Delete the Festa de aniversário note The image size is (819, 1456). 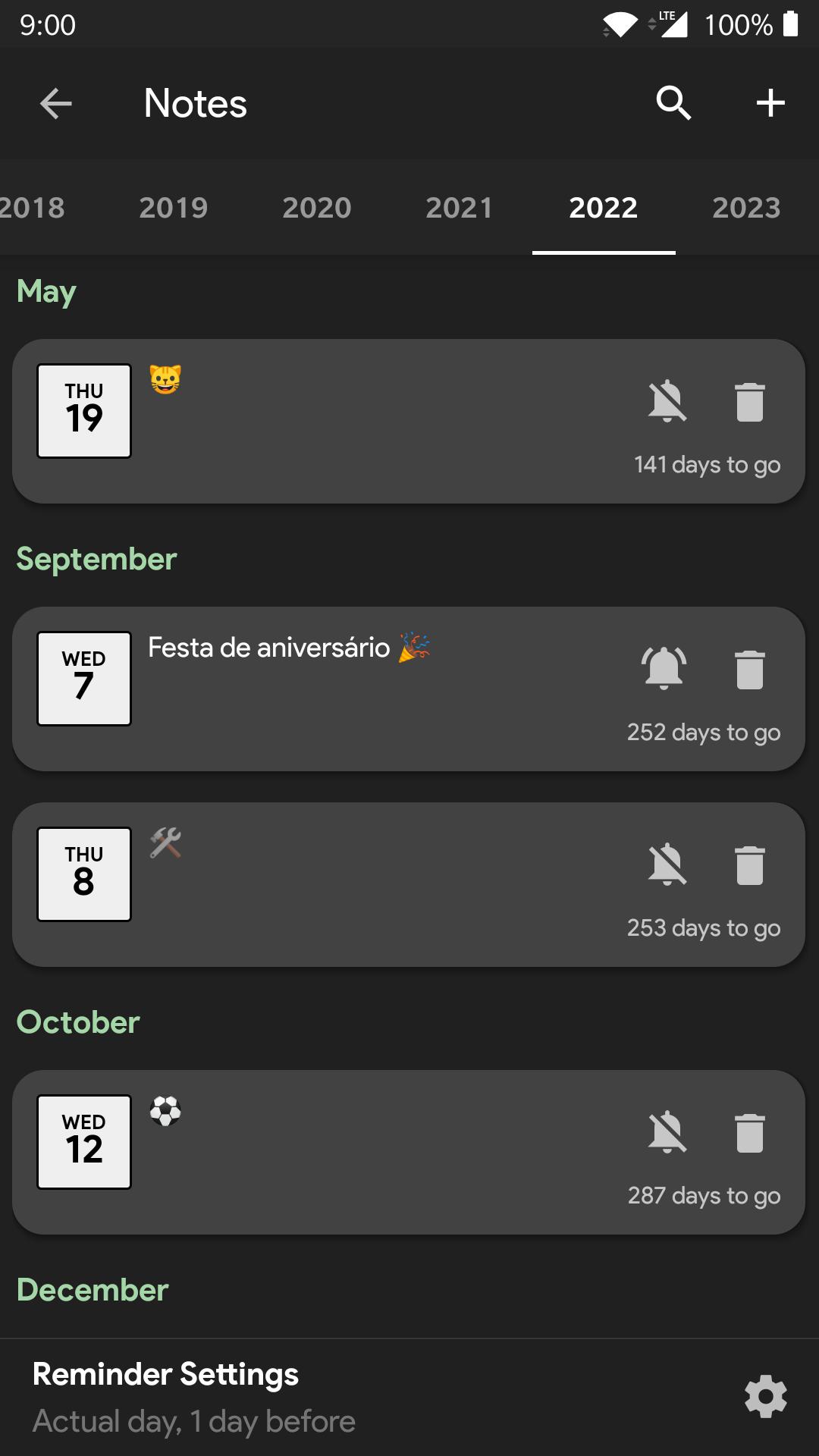pyautogui.click(x=750, y=669)
